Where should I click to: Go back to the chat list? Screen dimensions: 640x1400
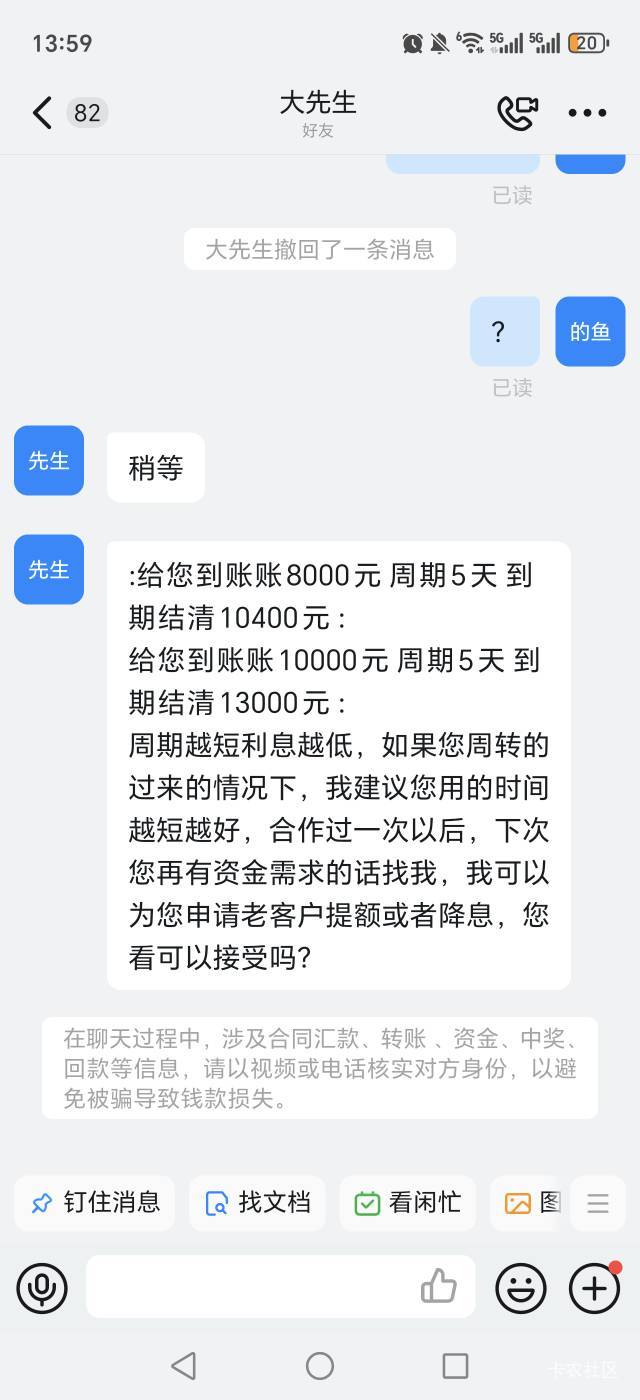42,113
